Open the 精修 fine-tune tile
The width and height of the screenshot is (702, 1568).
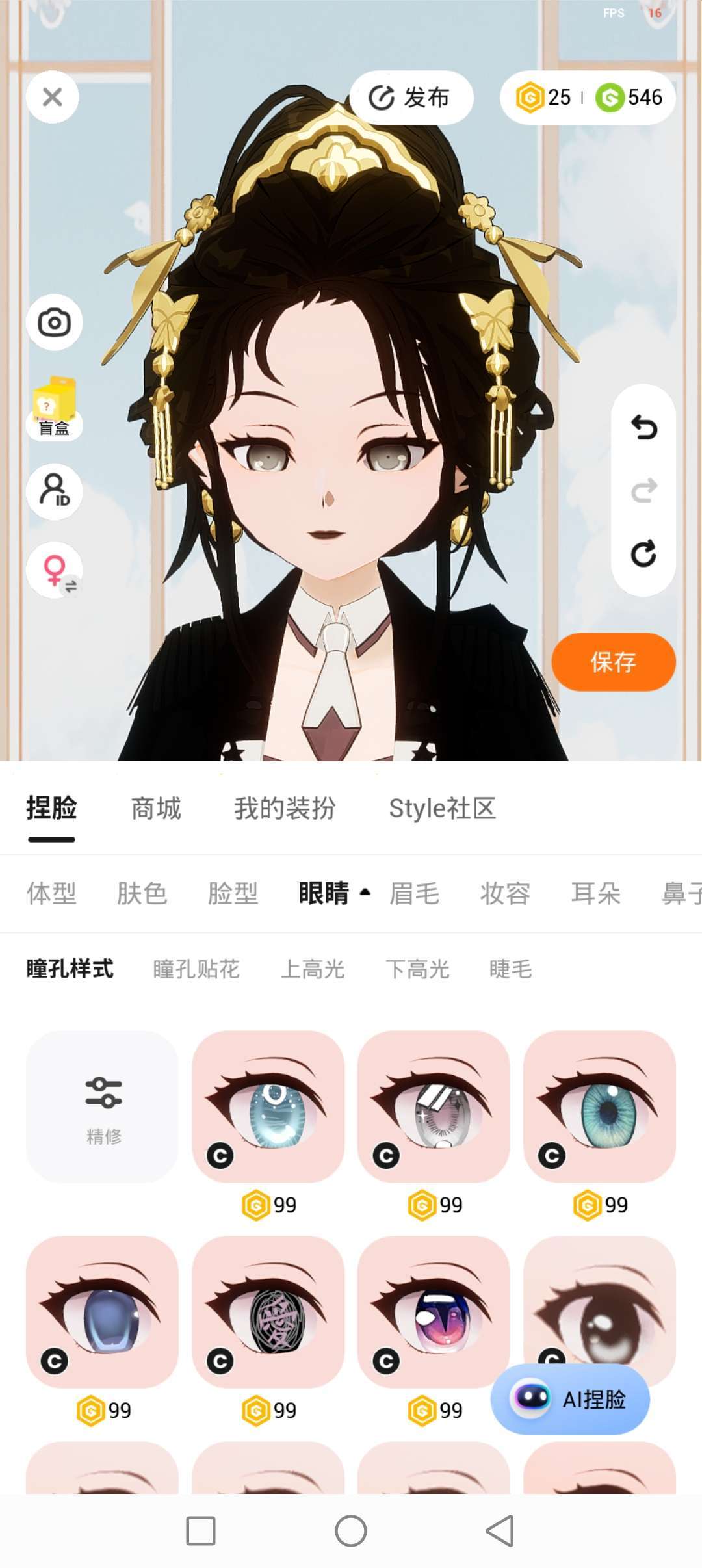(102, 1106)
